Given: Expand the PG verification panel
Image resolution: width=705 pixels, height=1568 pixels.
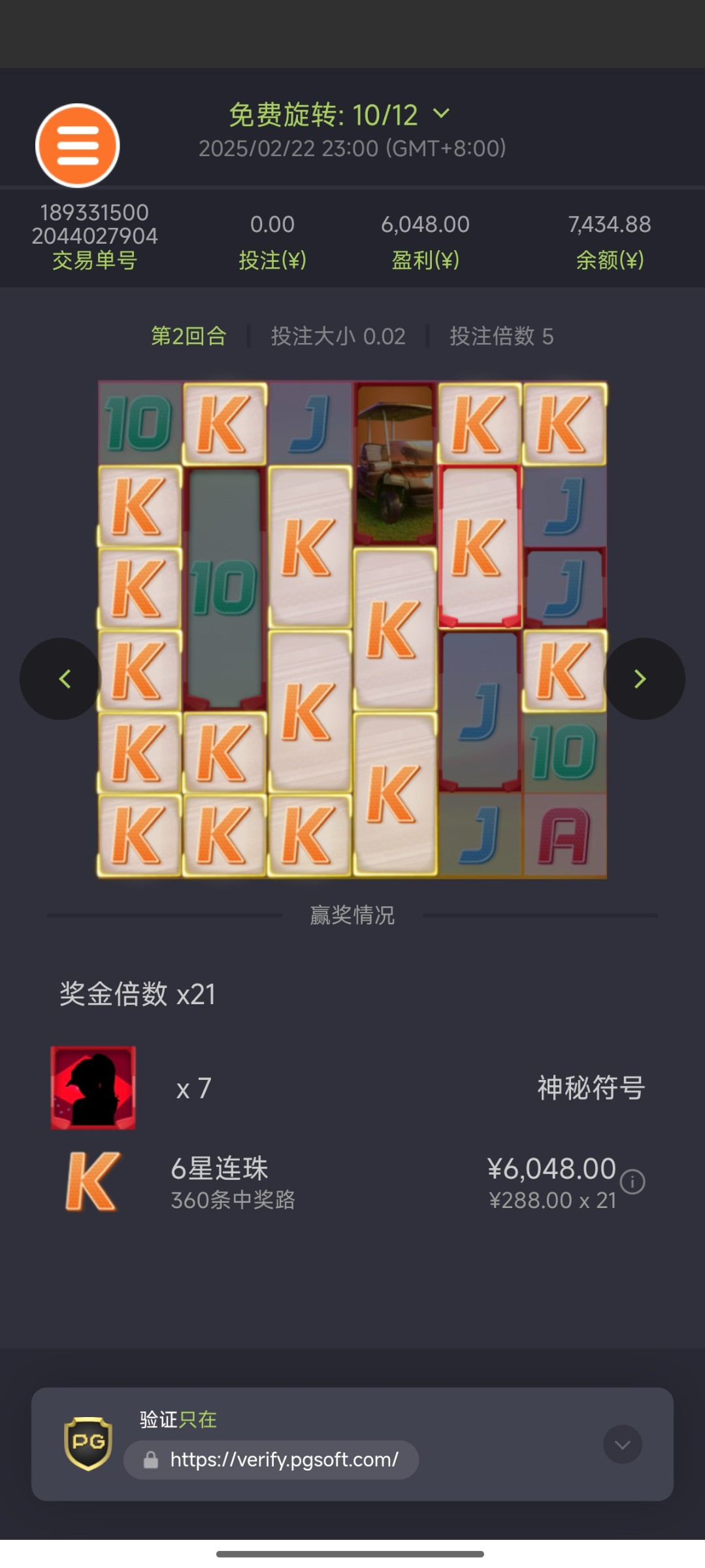Looking at the screenshot, I should (622, 1445).
